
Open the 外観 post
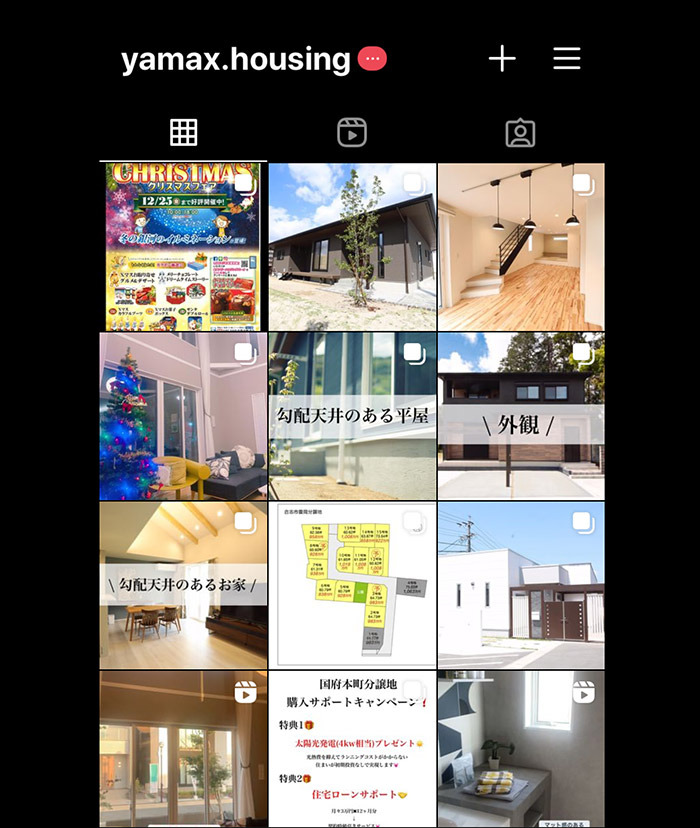click(521, 416)
